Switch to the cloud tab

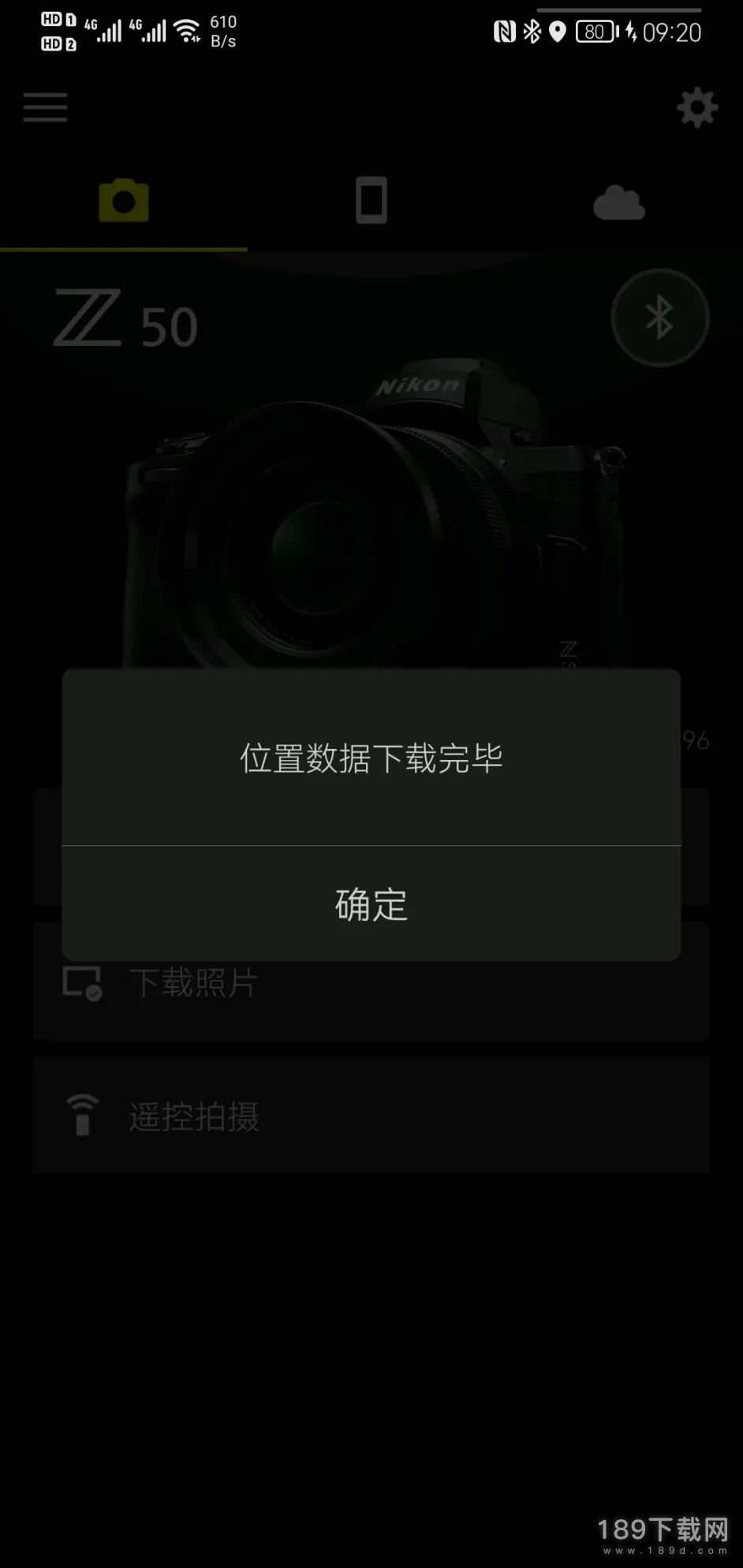[x=619, y=203]
